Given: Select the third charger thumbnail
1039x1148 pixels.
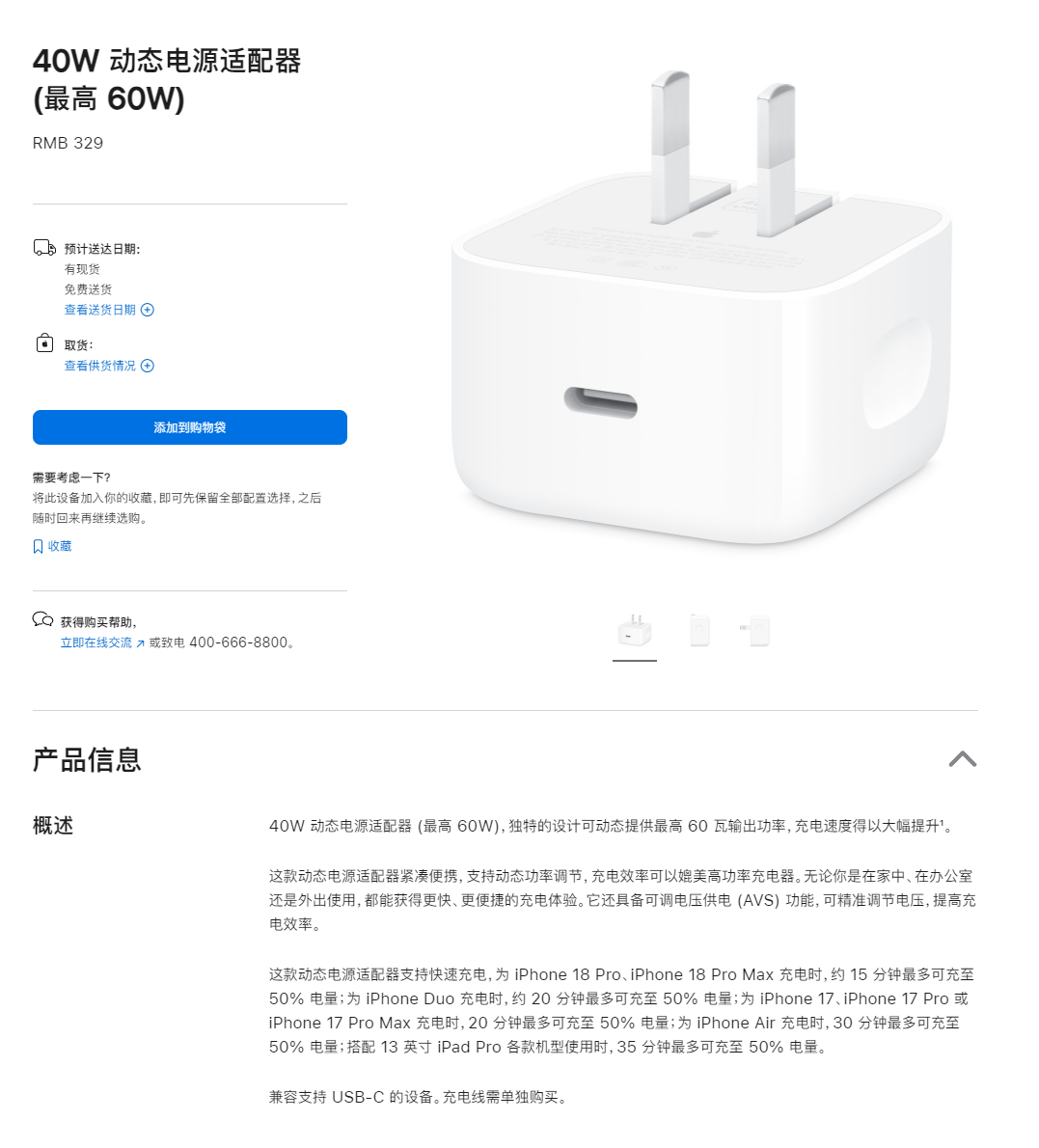Looking at the screenshot, I should pyautogui.click(x=756, y=631).
